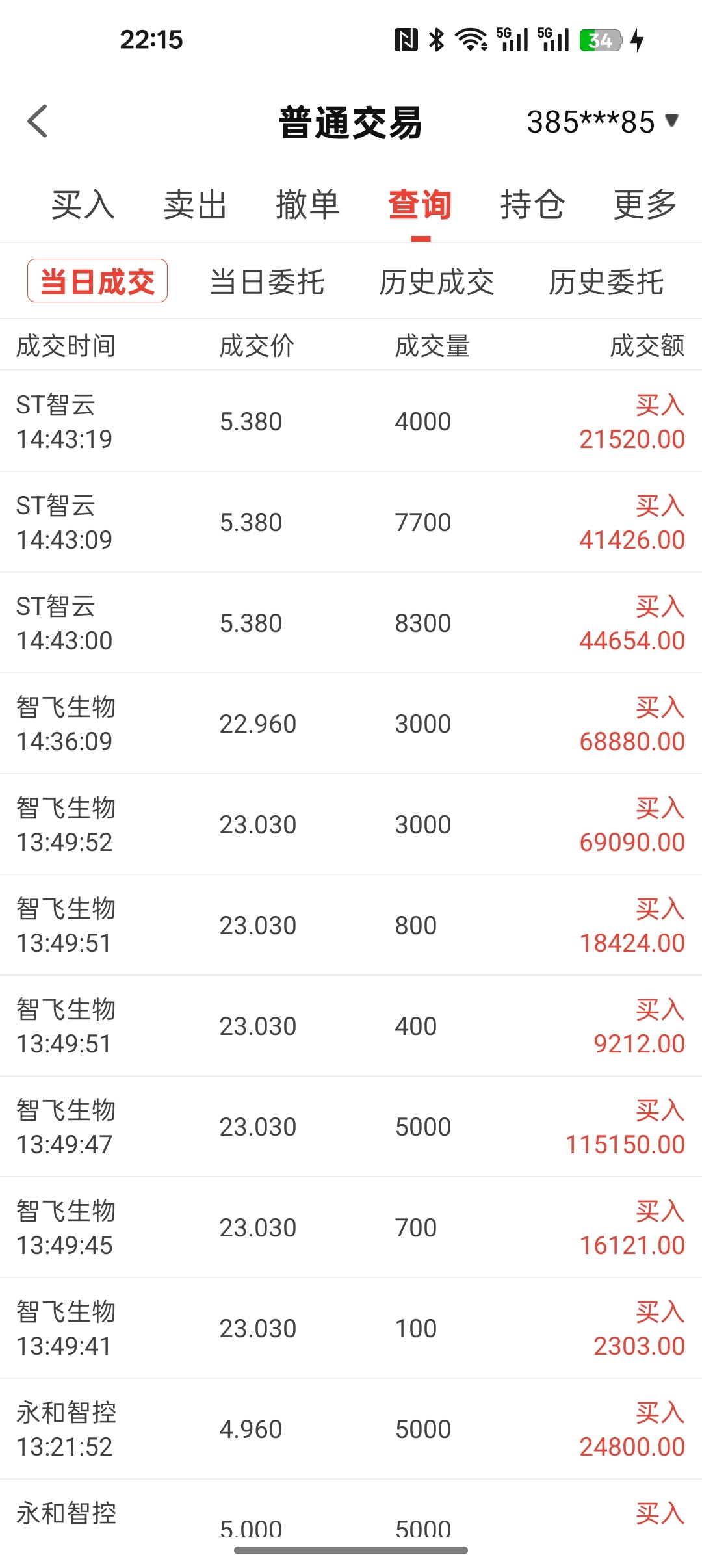Show 当日委托 orders
The image size is (702, 1568).
tap(267, 282)
